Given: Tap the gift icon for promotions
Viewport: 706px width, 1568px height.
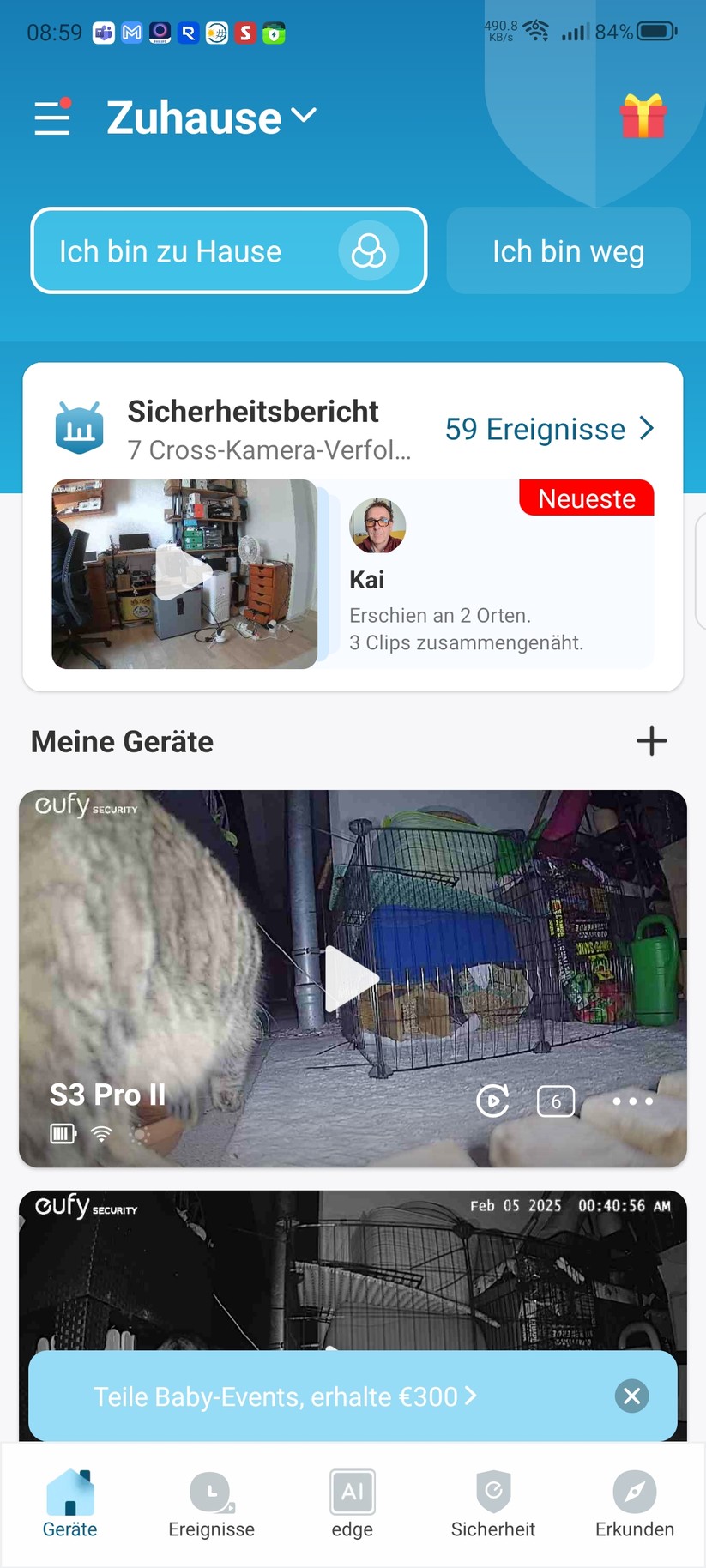Looking at the screenshot, I should (x=641, y=118).
